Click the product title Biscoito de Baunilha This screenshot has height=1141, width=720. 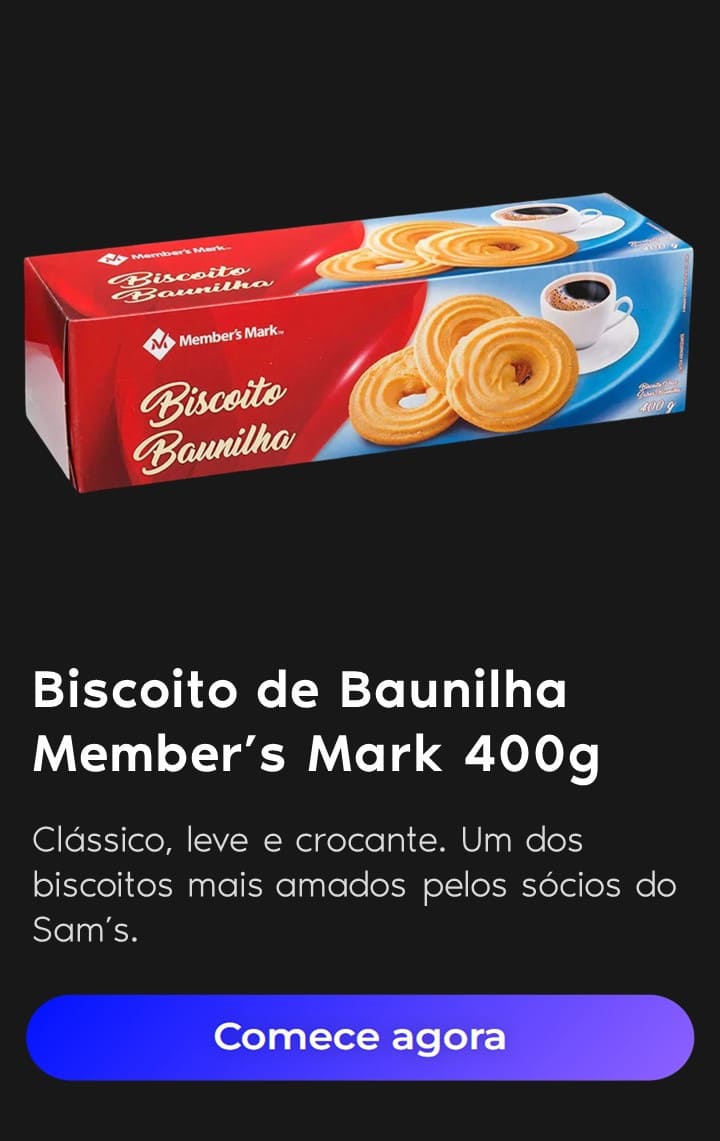tap(300, 689)
